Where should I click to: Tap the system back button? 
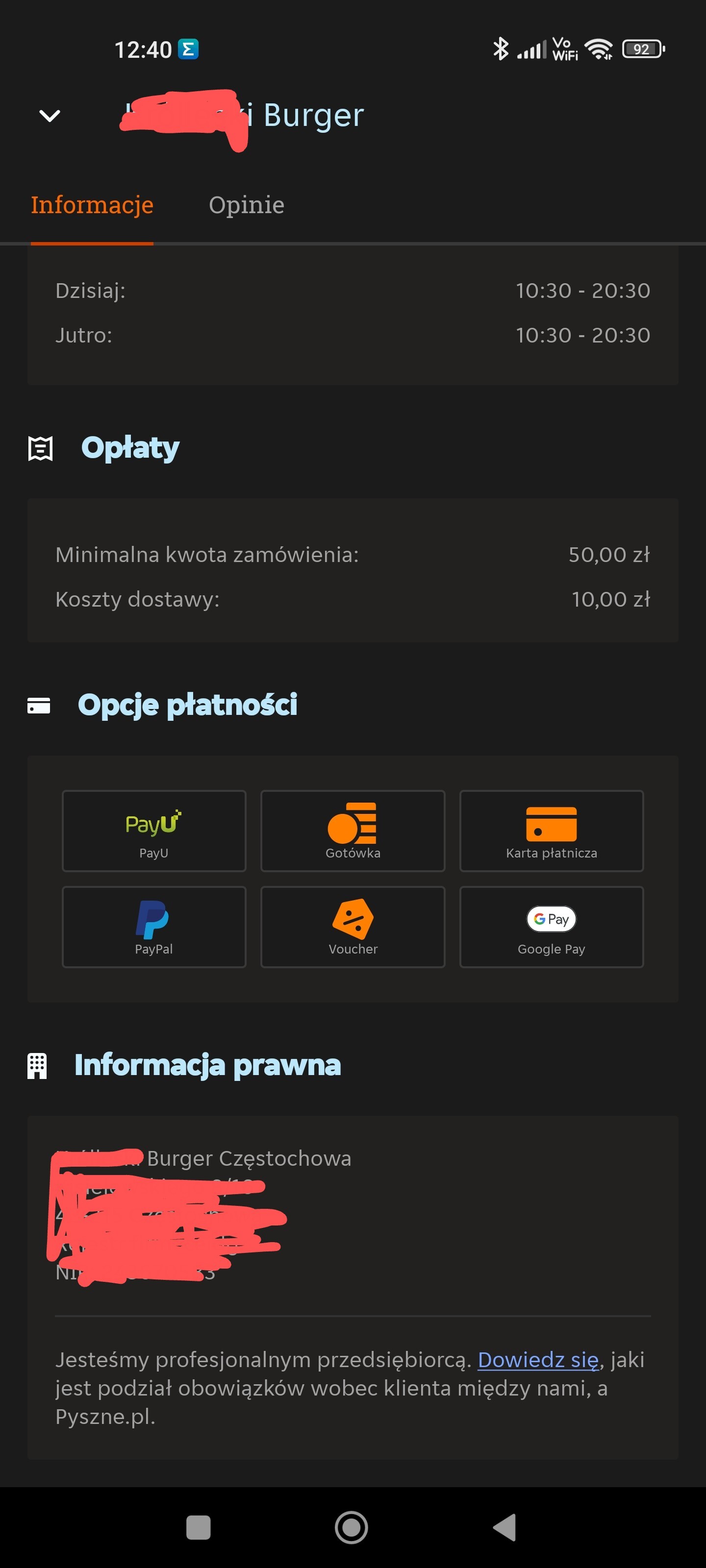tap(505, 1527)
